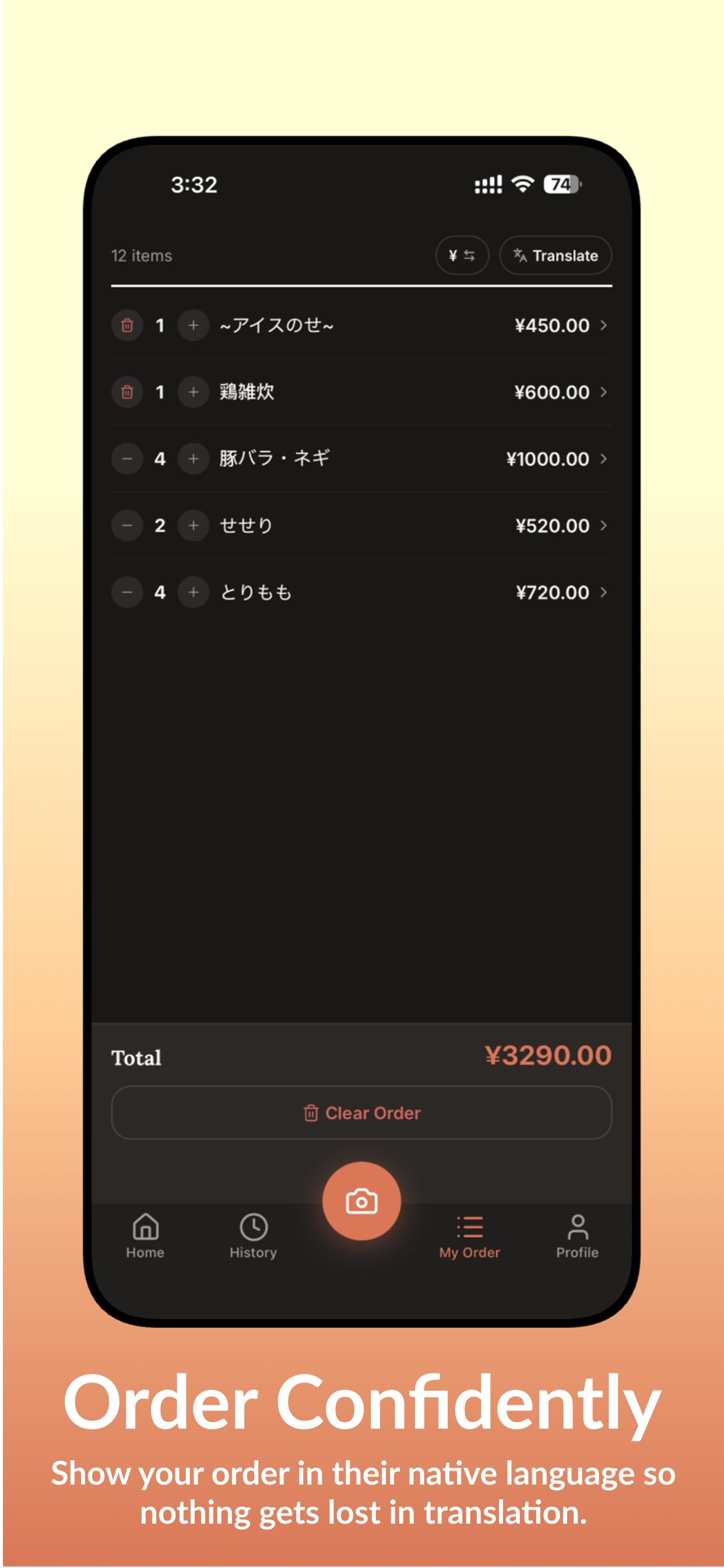Screen dimensions: 724x1568
Task: Increase せせり quantity with plus button
Action: click(193, 526)
